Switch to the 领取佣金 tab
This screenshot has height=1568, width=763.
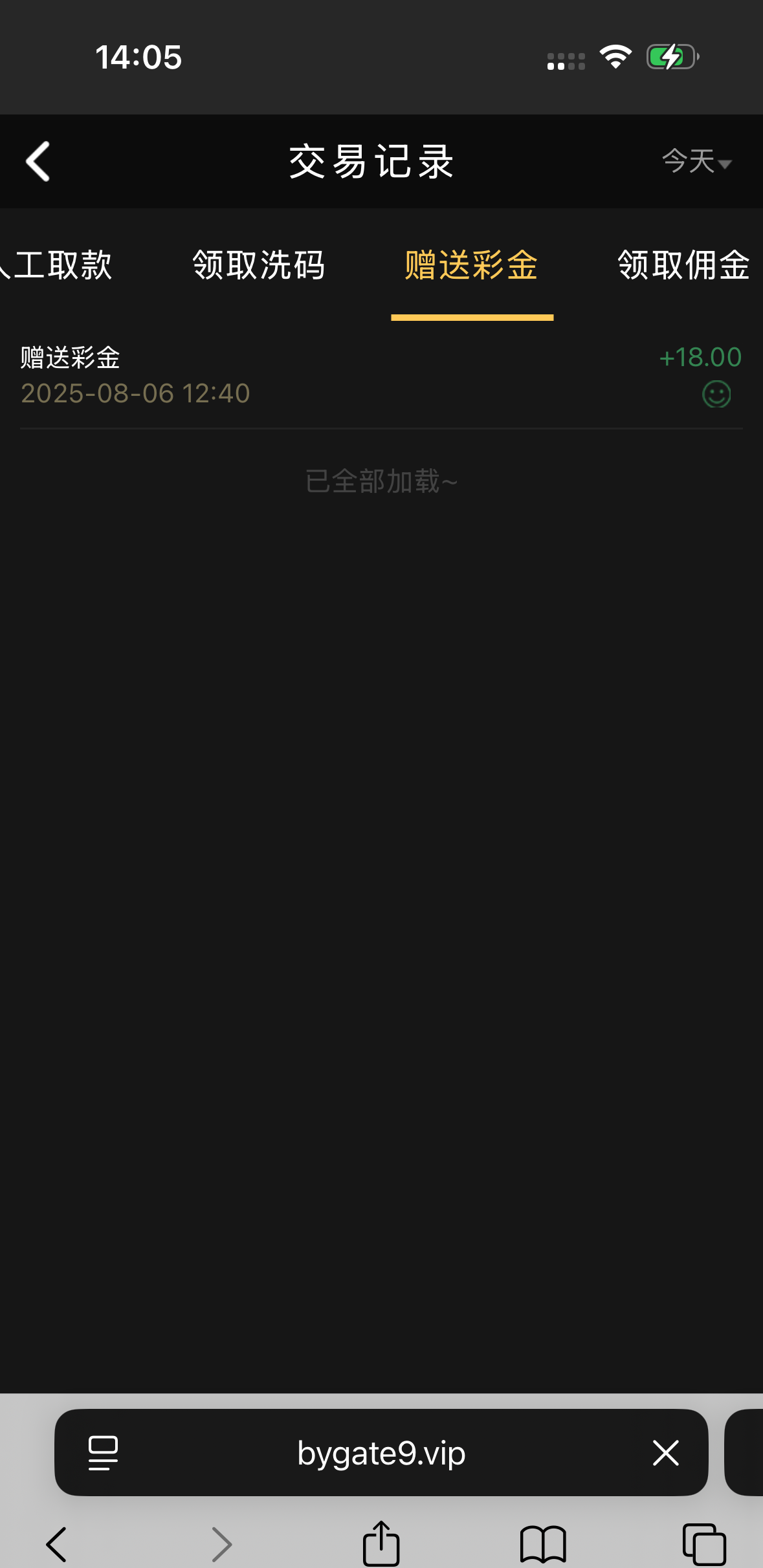(x=683, y=265)
